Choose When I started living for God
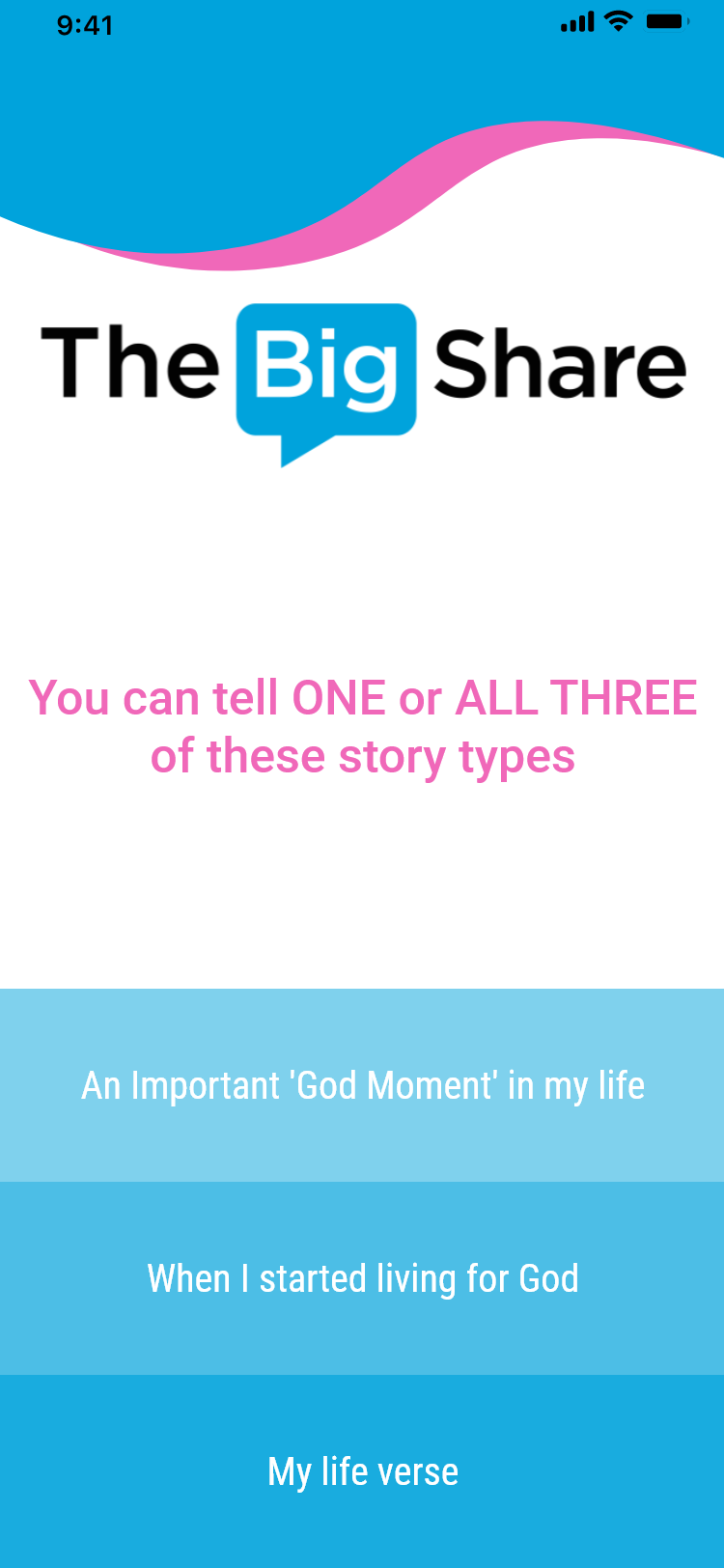The height and width of the screenshot is (1568, 724). pyautogui.click(x=362, y=1278)
